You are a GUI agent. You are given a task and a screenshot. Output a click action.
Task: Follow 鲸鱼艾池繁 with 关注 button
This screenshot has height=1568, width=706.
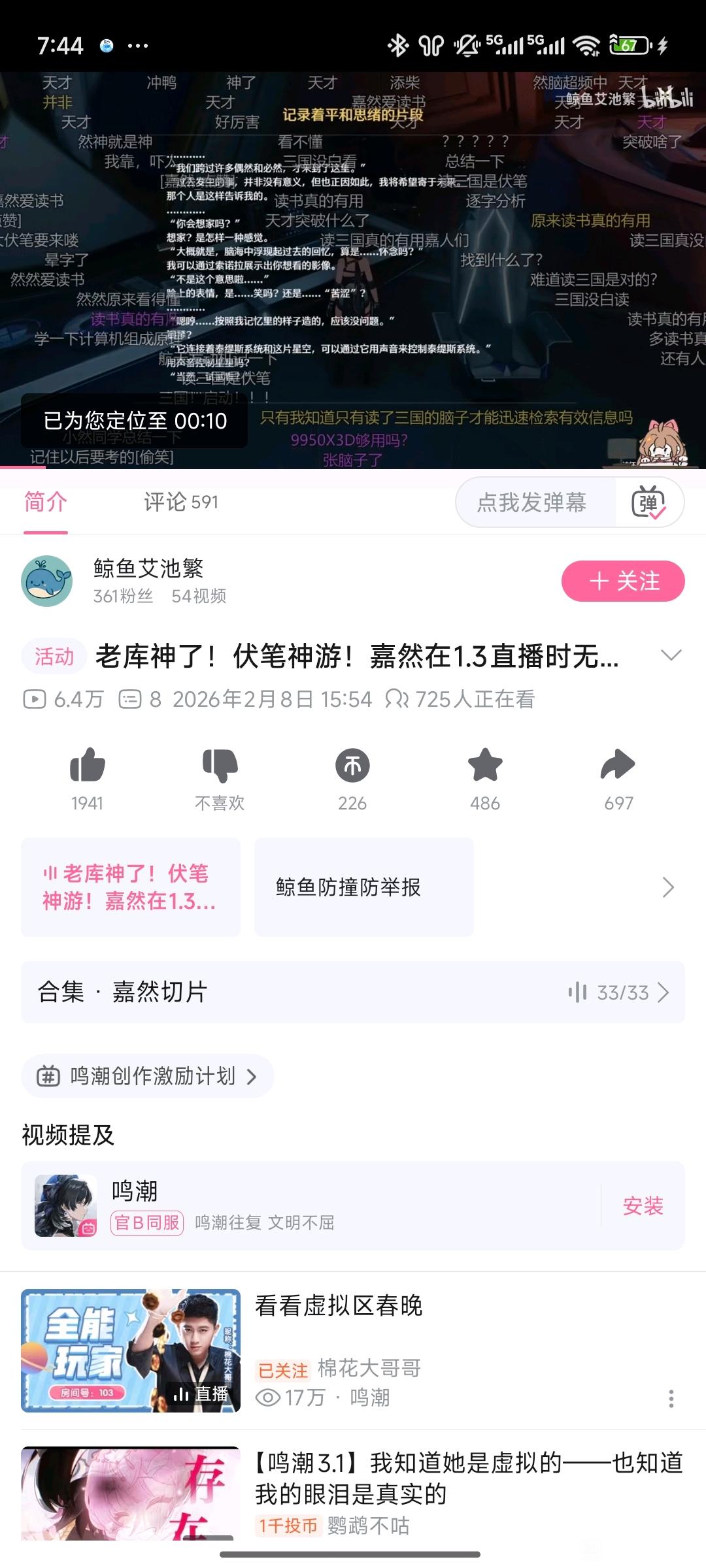[x=622, y=581]
